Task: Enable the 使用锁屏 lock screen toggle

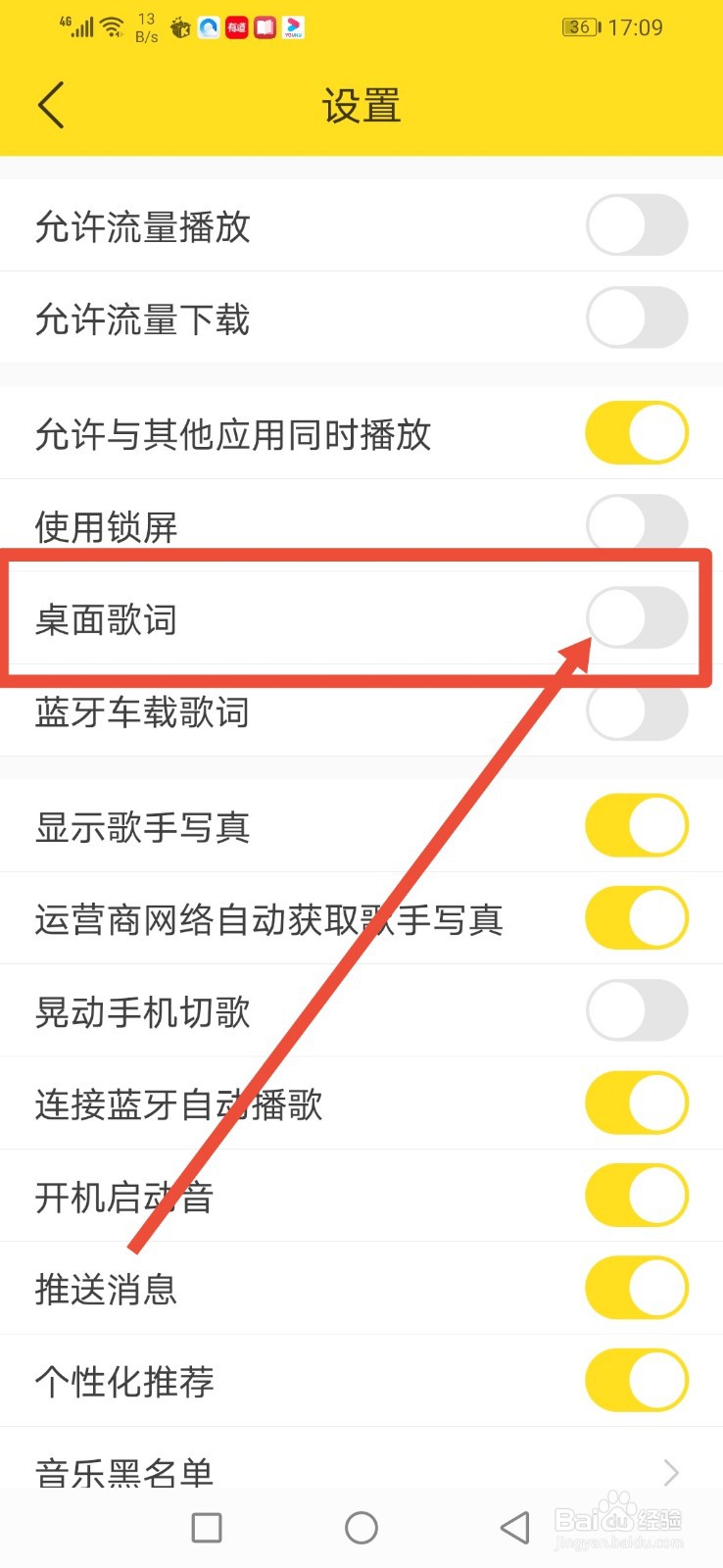Action: [x=636, y=524]
